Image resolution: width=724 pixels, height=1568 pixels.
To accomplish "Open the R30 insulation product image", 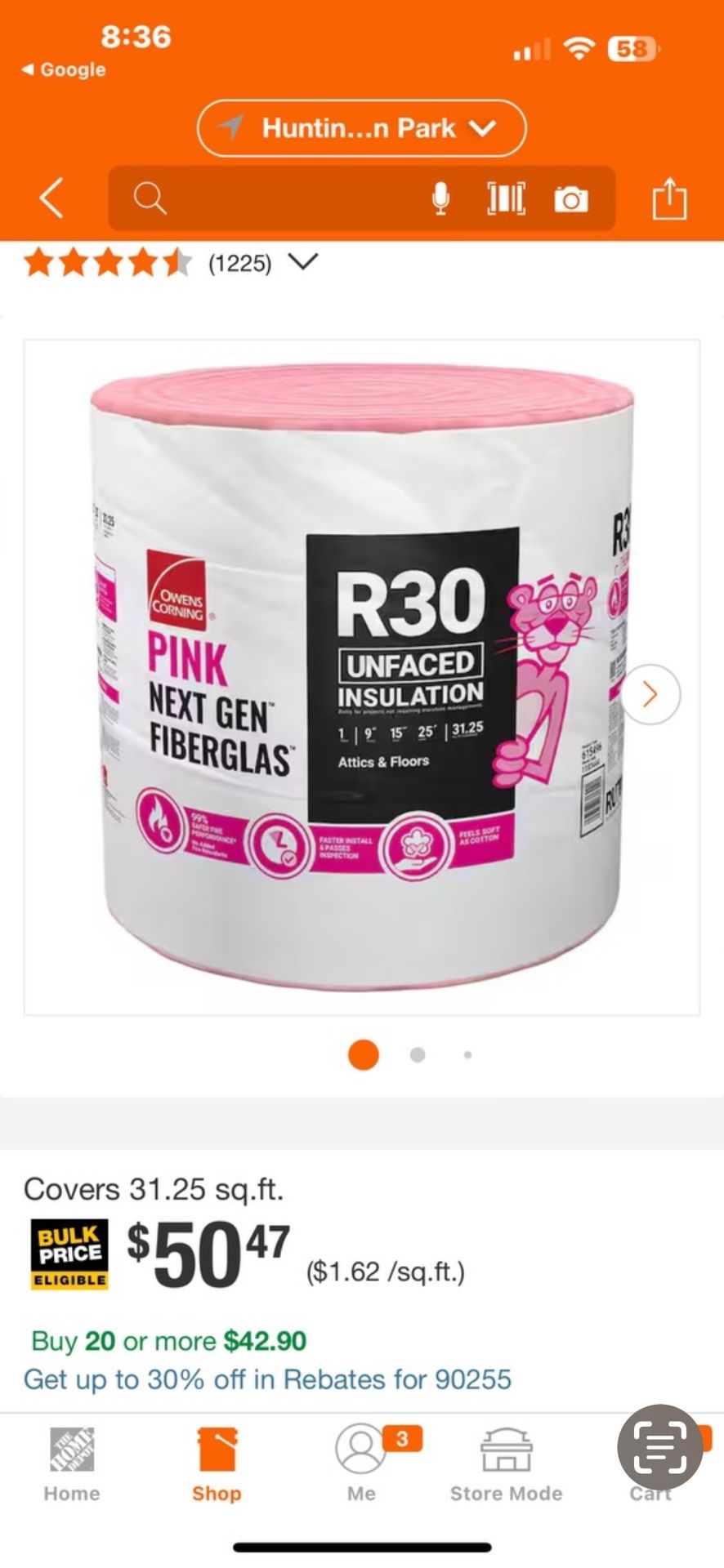I will [x=361, y=677].
